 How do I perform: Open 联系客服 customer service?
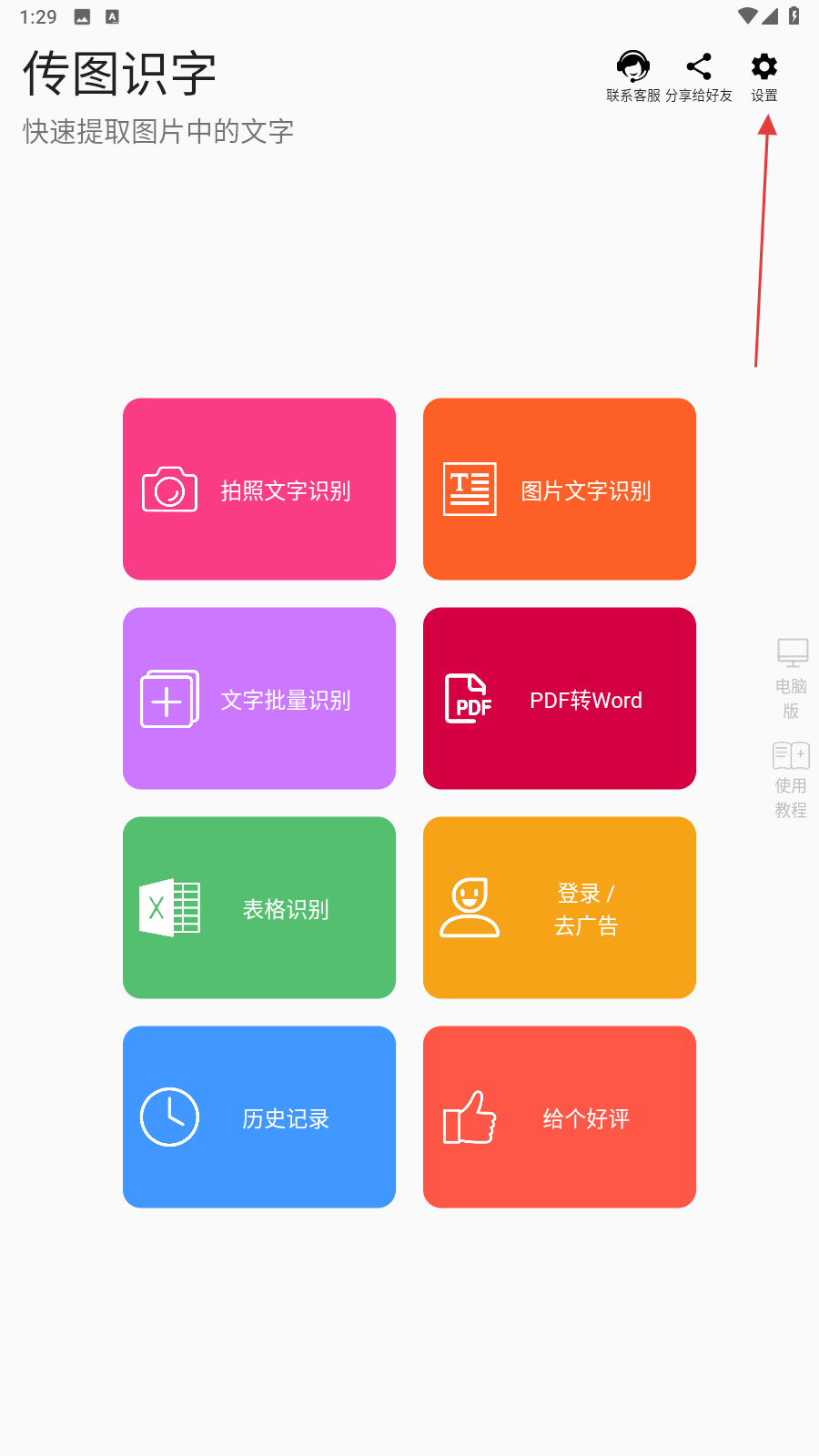pos(633,76)
